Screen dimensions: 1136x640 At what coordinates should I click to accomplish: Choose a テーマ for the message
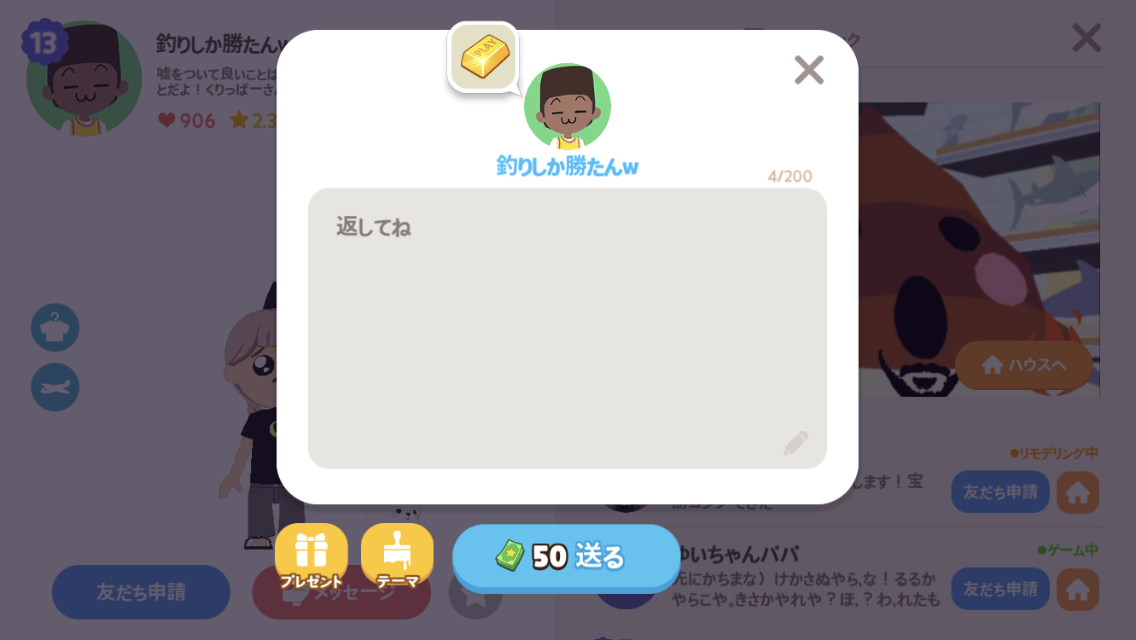tap(397, 556)
